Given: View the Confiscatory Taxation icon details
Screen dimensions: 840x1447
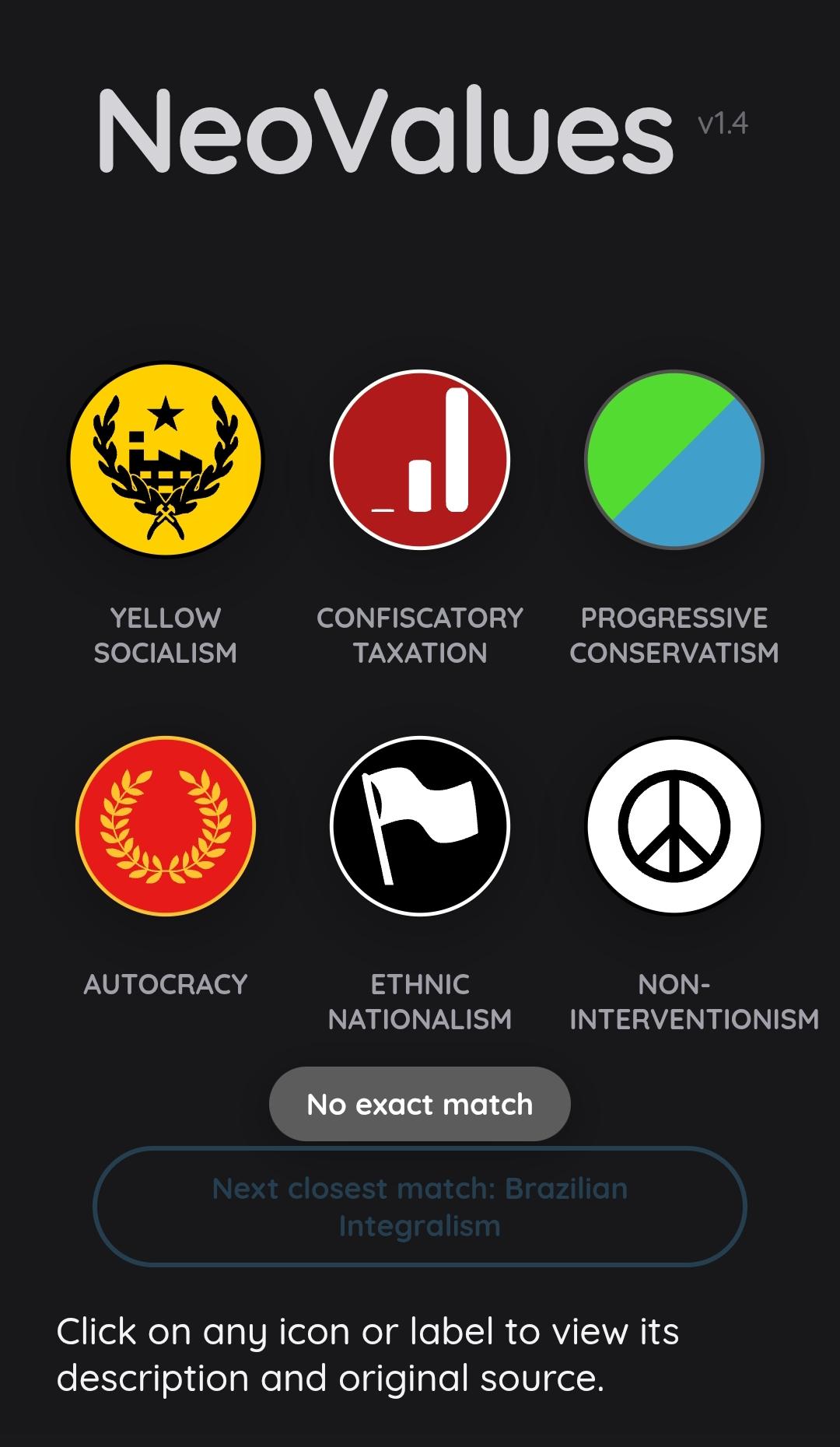Looking at the screenshot, I should pyautogui.click(x=420, y=459).
